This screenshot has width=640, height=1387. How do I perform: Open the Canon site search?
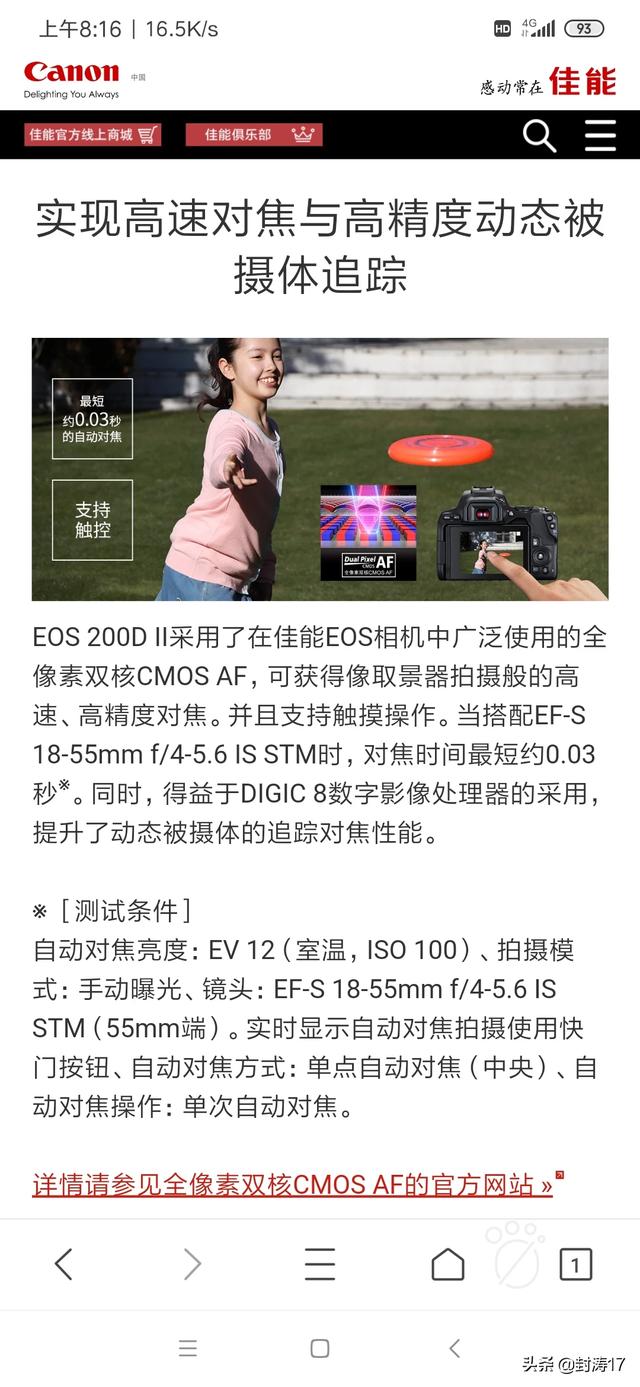[x=539, y=135]
